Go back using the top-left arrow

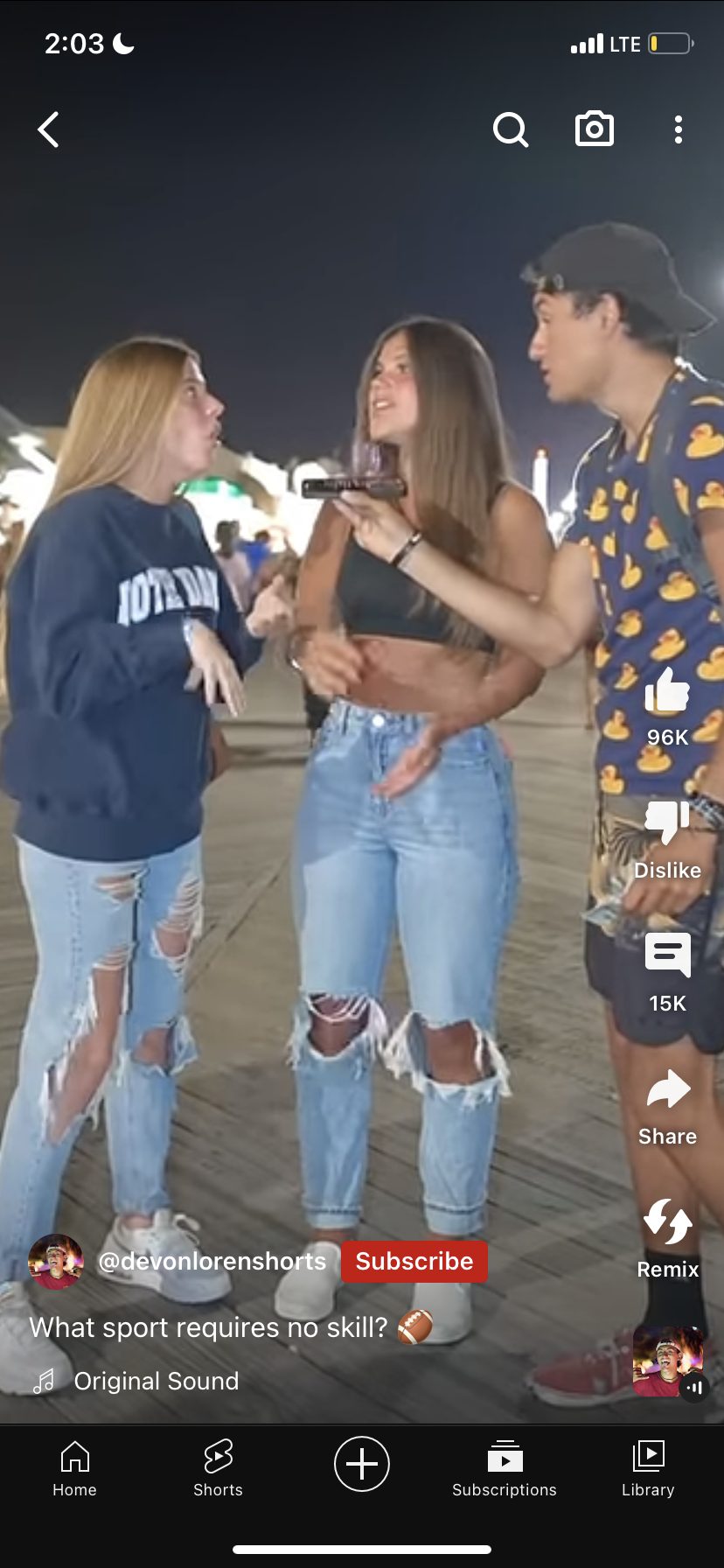click(x=49, y=129)
